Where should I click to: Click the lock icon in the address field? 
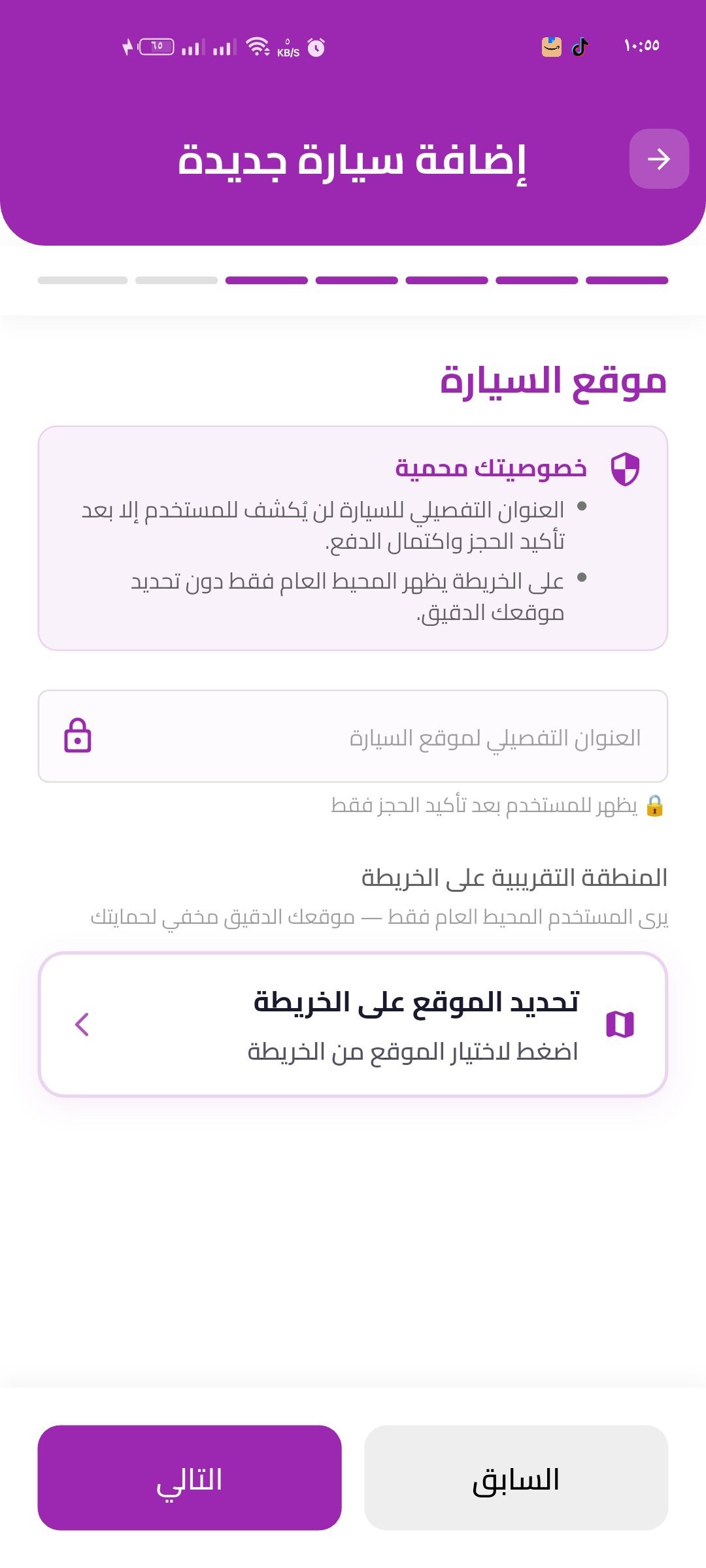[76, 736]
